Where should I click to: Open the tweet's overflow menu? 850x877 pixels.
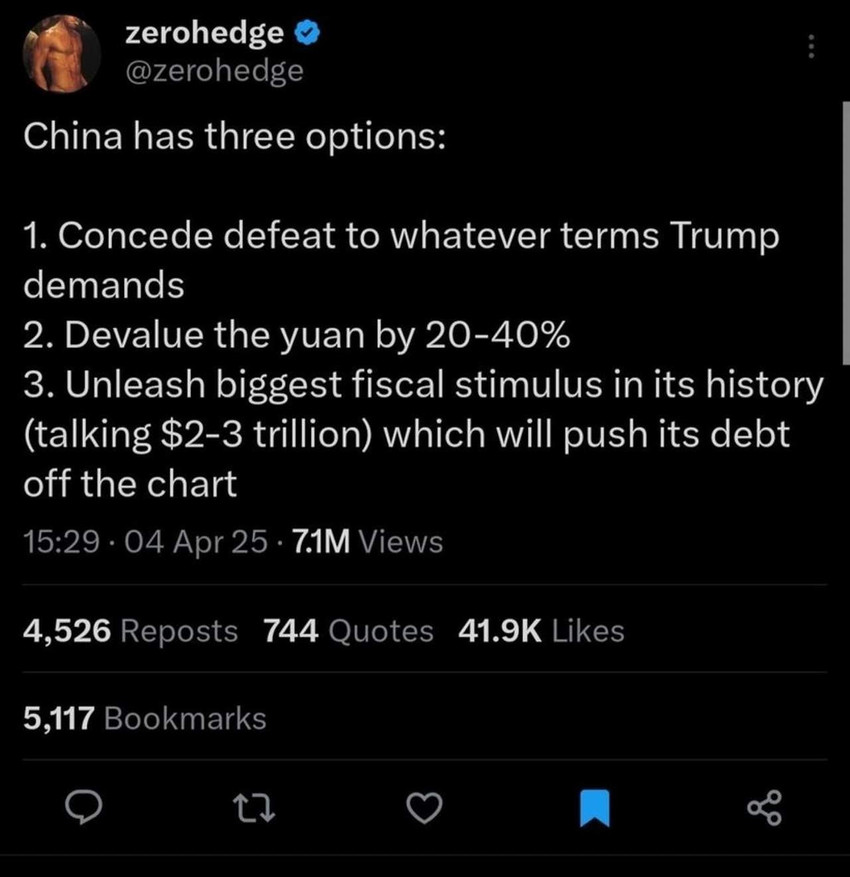tap(811, 48)
